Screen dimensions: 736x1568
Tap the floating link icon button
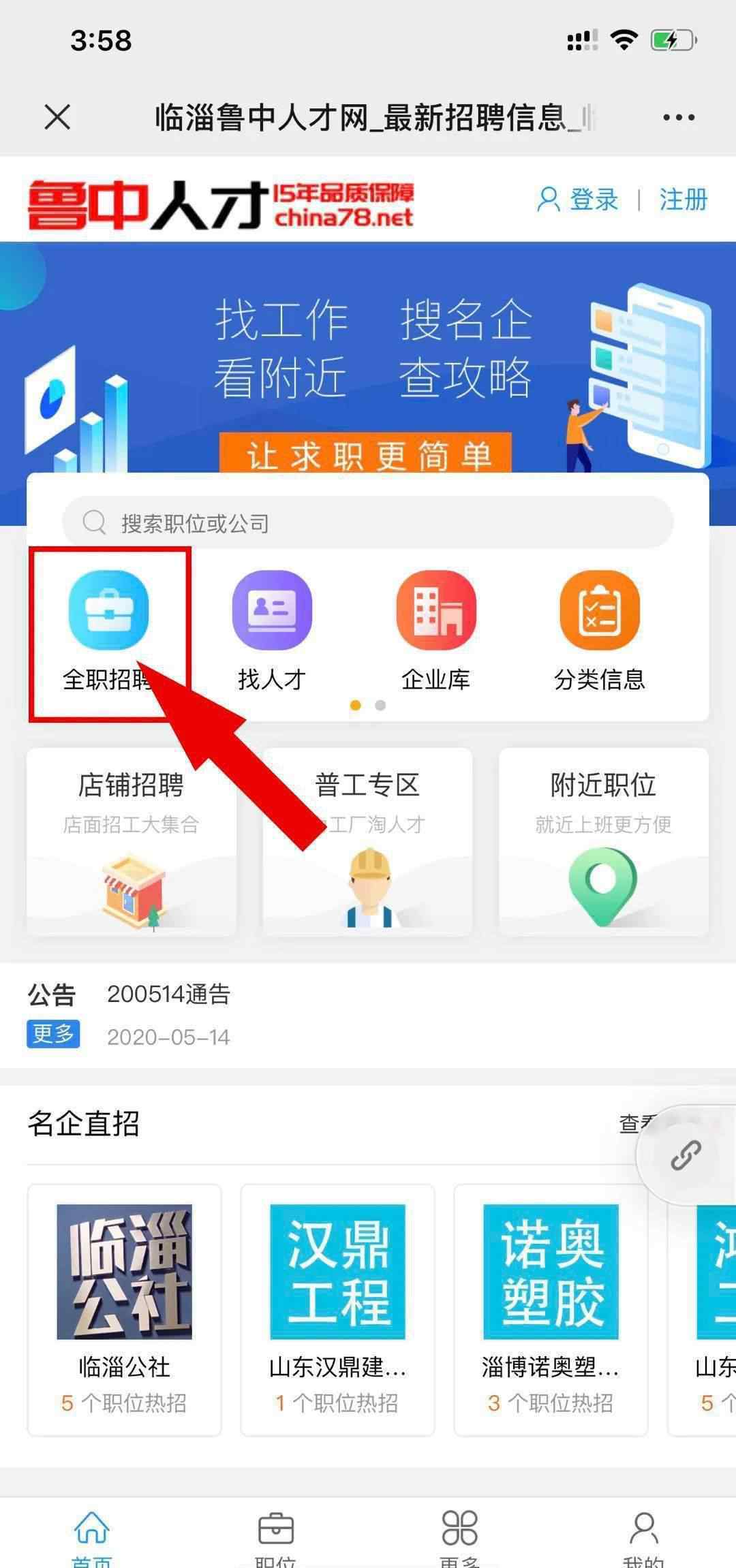point(686,1155)
